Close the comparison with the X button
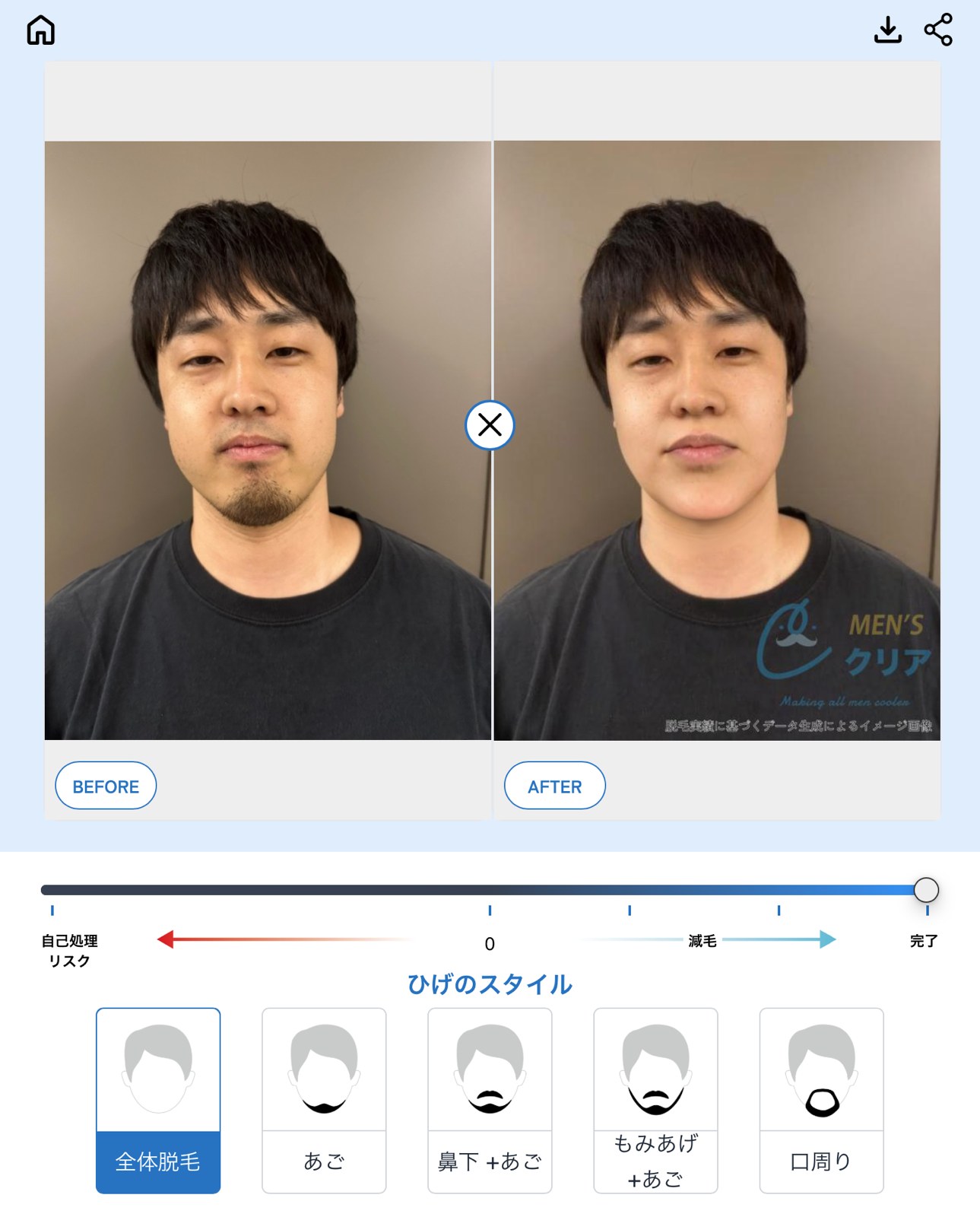Viewport: 980px width, 1217px height. pos(490,424)
